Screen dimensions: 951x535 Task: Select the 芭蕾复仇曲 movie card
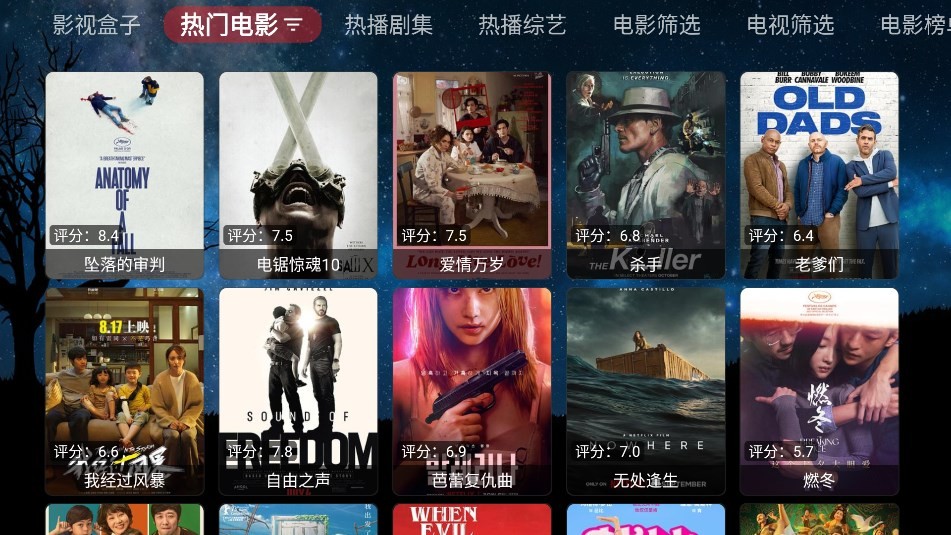(472, 391)
